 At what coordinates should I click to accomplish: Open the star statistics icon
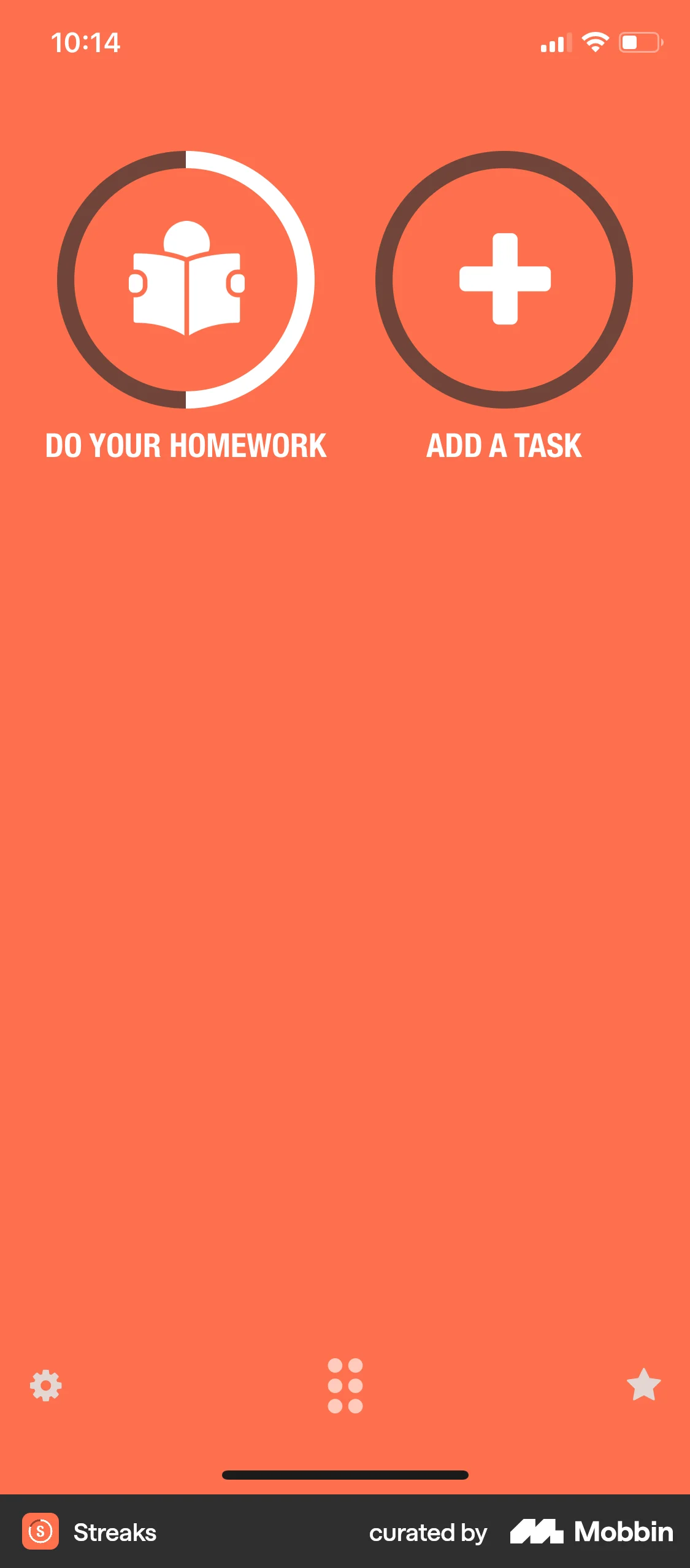(x=643, y=1386)
